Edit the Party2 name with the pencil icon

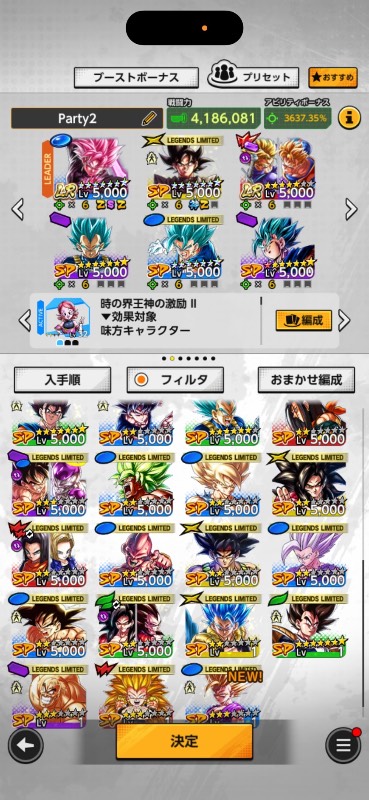[149, 119]
